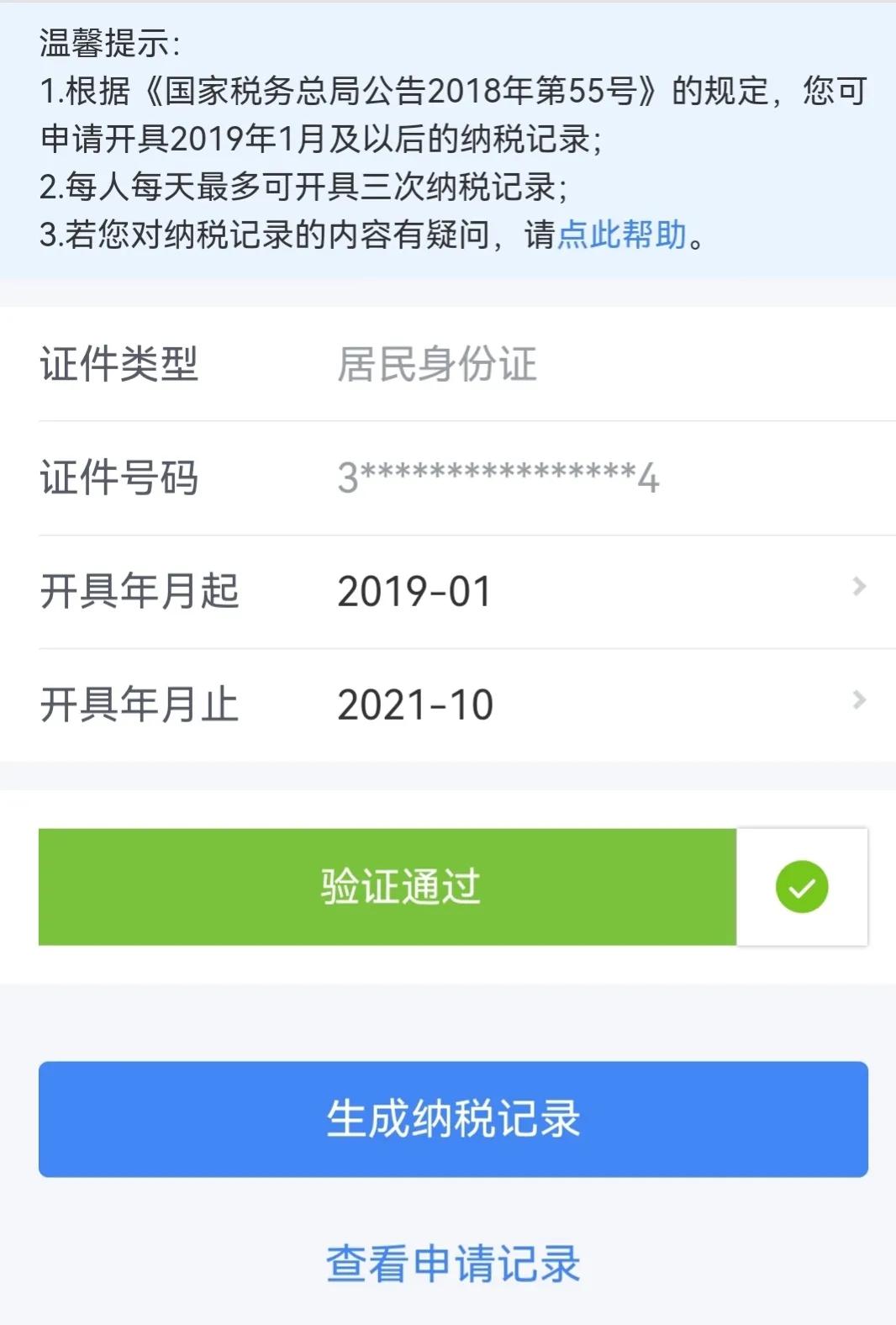This screenshot has width=896, height=1325.
Task: Click the 开具年月起 field label
Action: [x=137, y=591]
